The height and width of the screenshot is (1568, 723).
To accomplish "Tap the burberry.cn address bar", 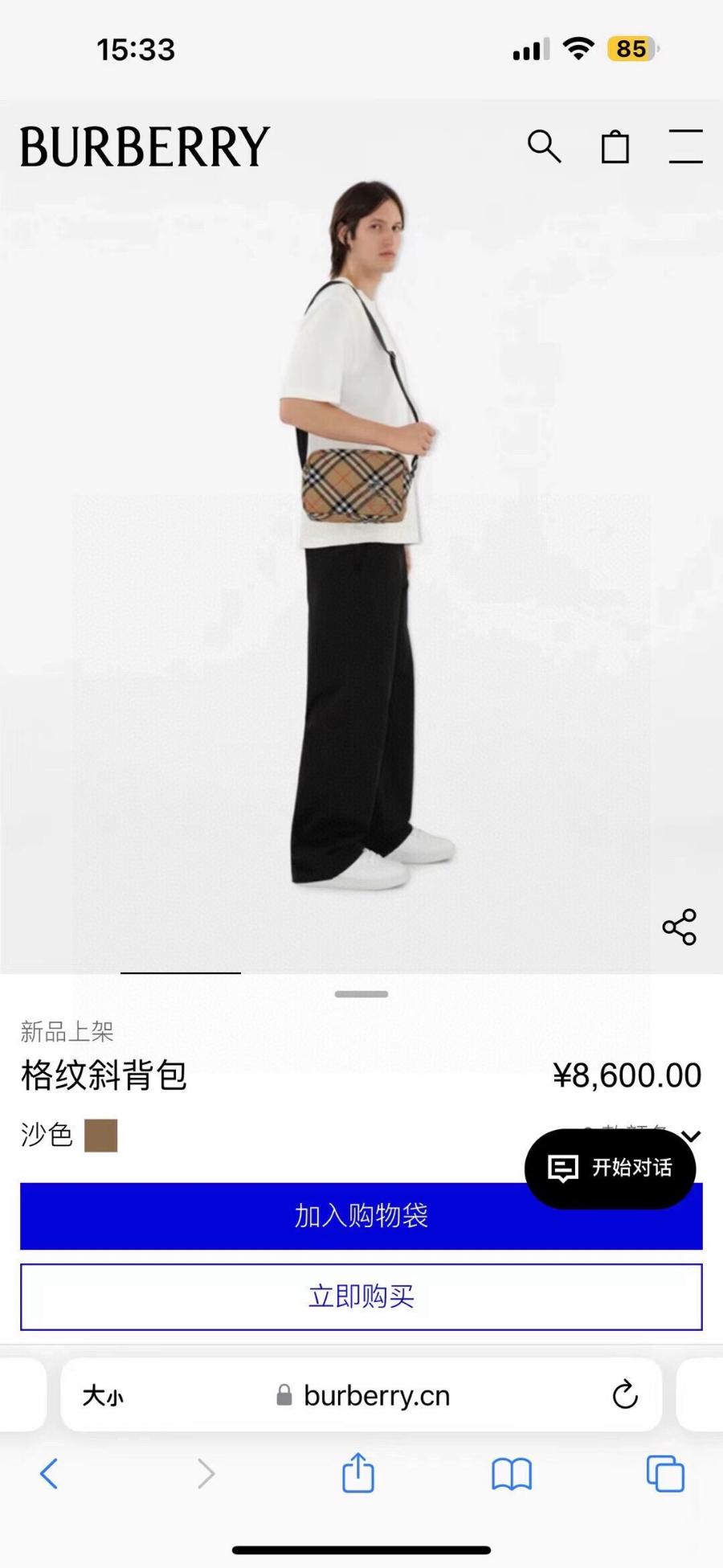I will pyautogui.click(x=376, y=1396).
